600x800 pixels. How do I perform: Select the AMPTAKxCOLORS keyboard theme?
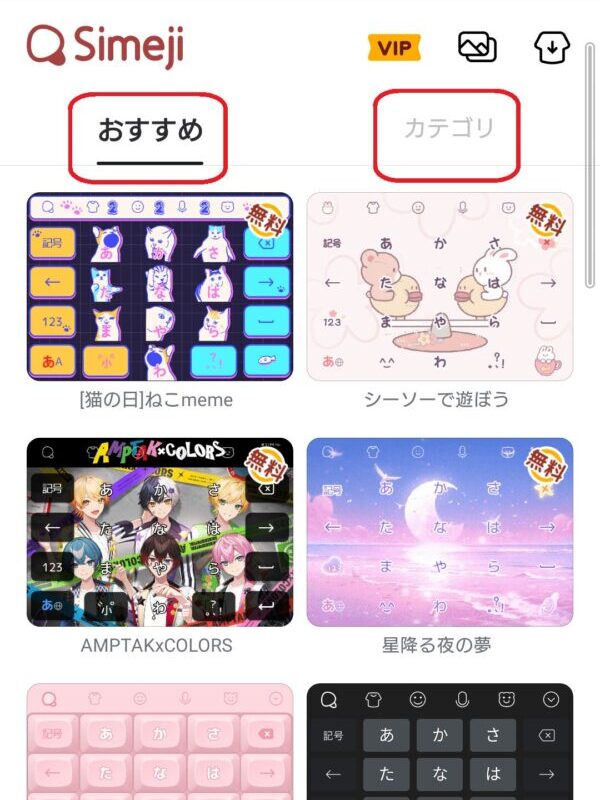(x=160, y=532)
